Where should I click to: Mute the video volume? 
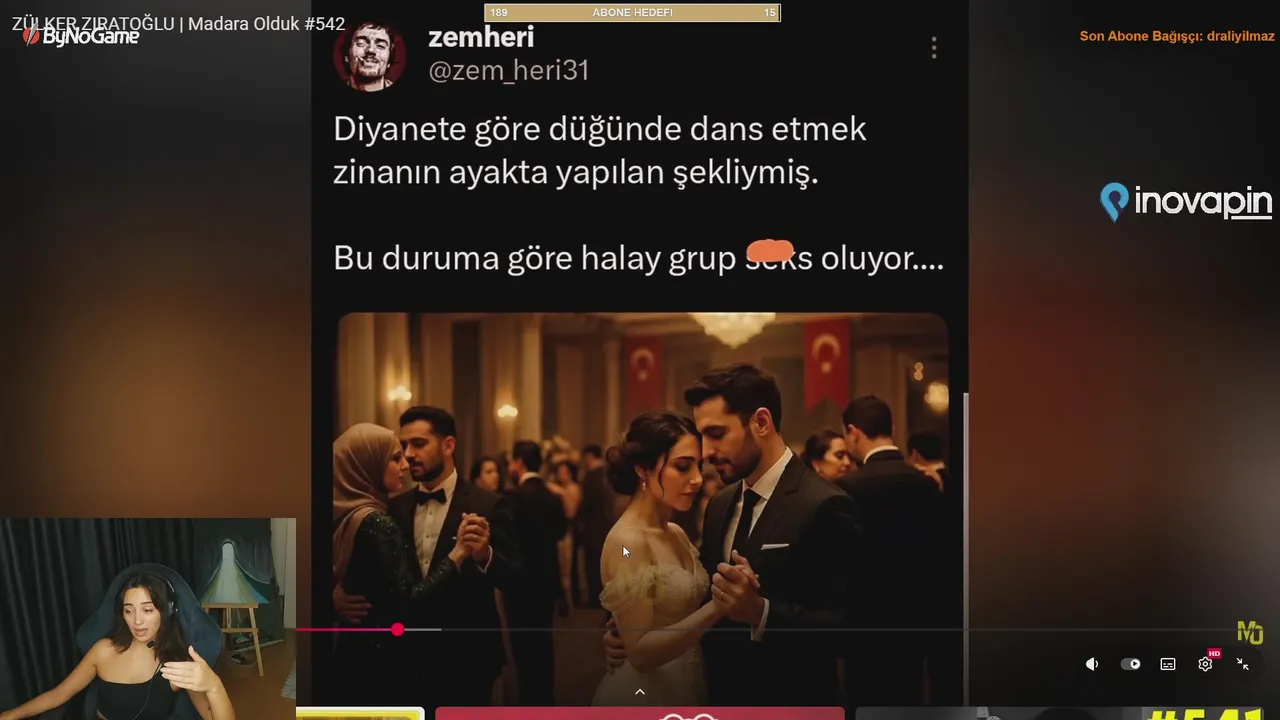[1092, 664]
